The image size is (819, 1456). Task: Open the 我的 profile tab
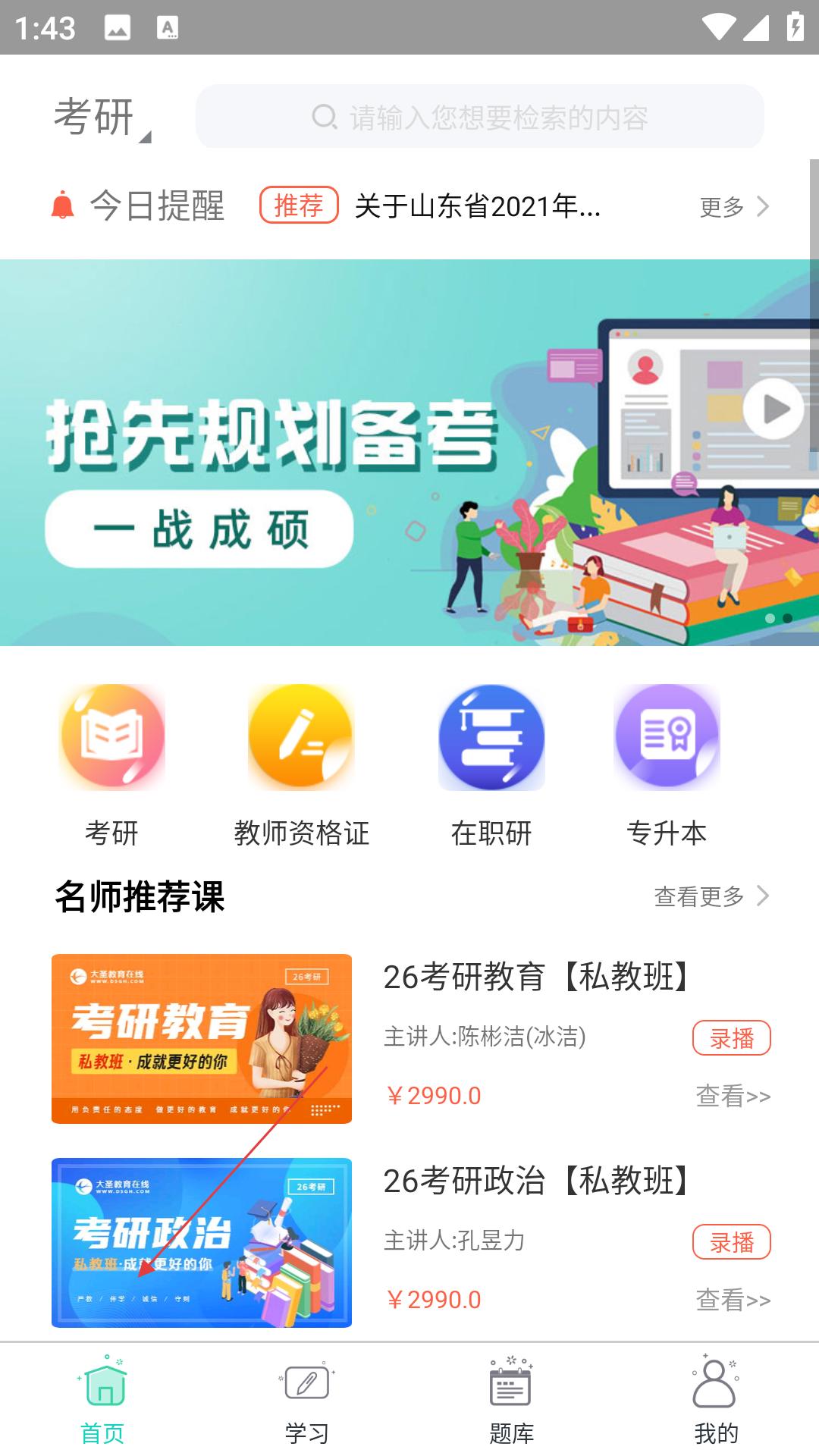(716, 1401)
